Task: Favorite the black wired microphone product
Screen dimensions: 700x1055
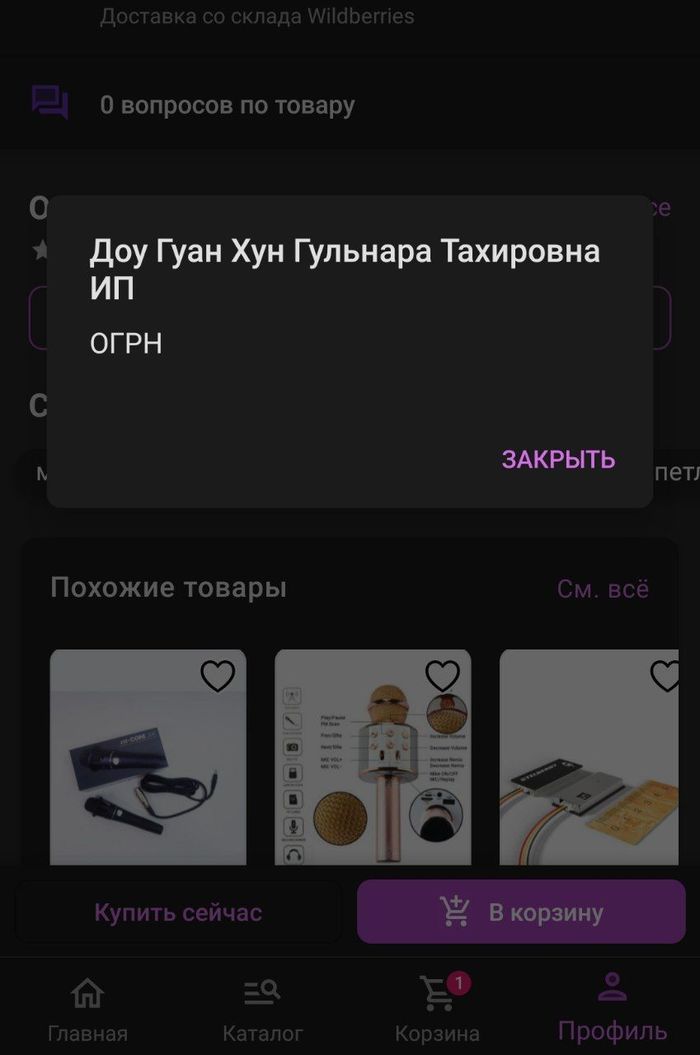Action: point(217,677)
